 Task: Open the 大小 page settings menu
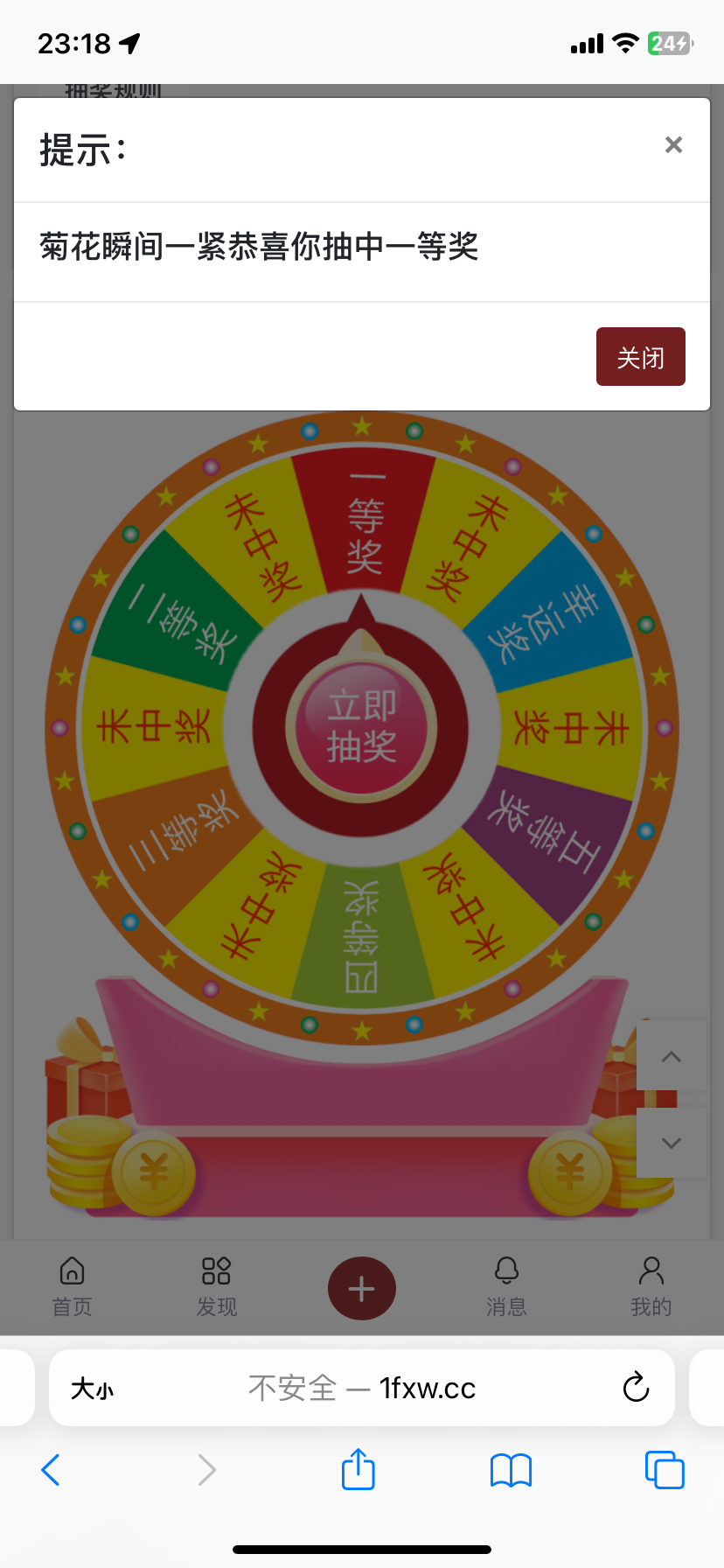92,1389
